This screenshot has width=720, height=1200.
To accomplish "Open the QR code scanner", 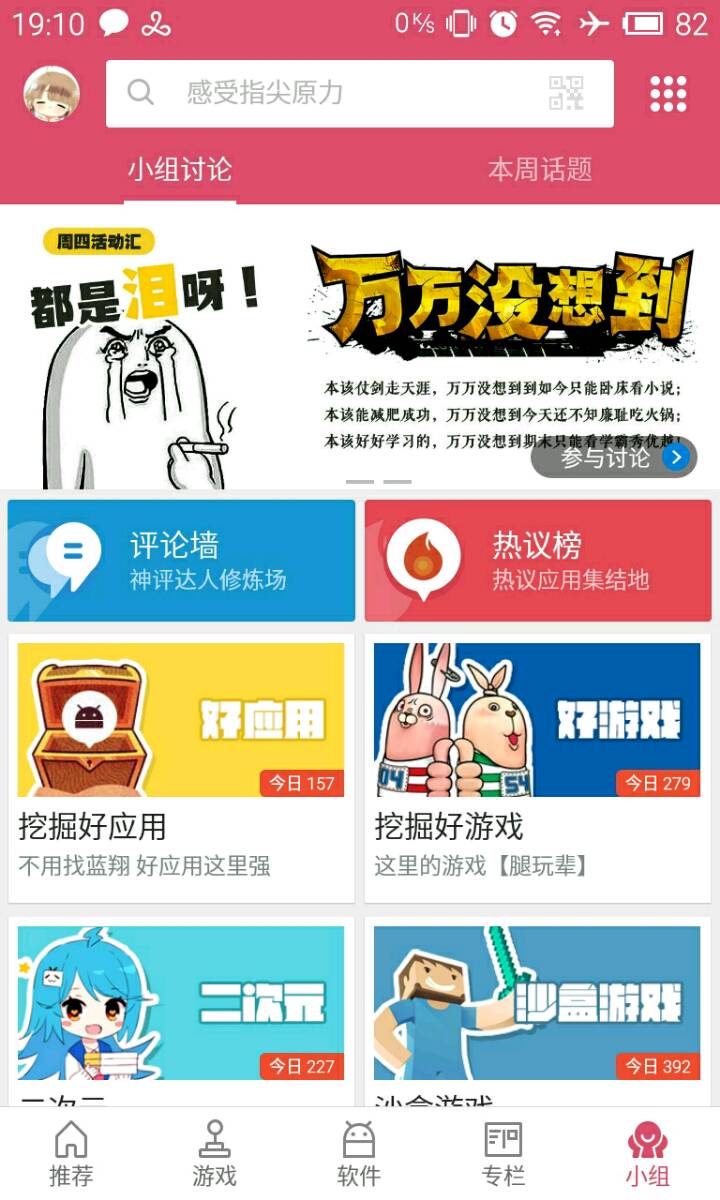I will click(566, 94).
